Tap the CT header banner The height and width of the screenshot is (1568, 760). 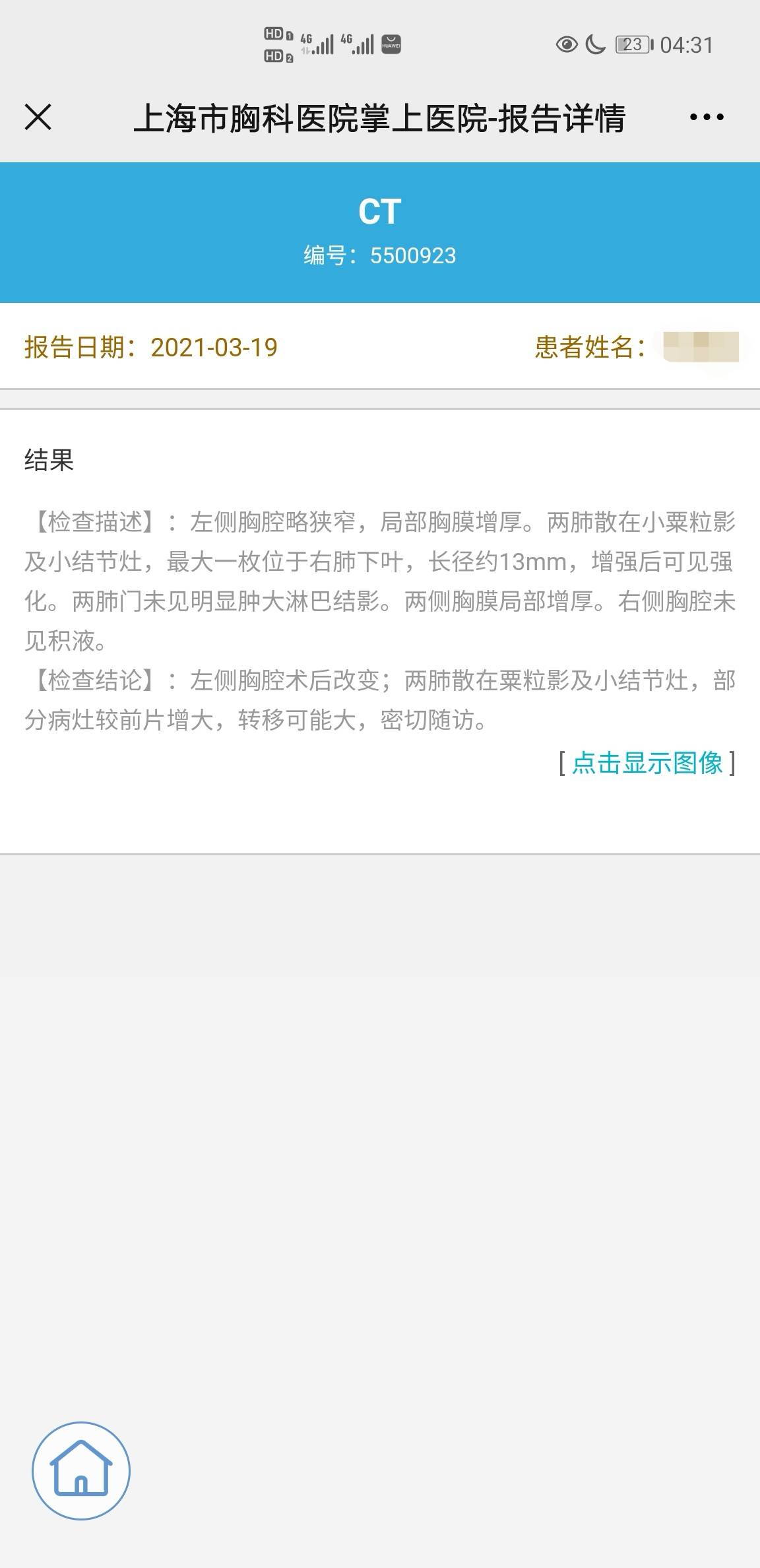380,211
